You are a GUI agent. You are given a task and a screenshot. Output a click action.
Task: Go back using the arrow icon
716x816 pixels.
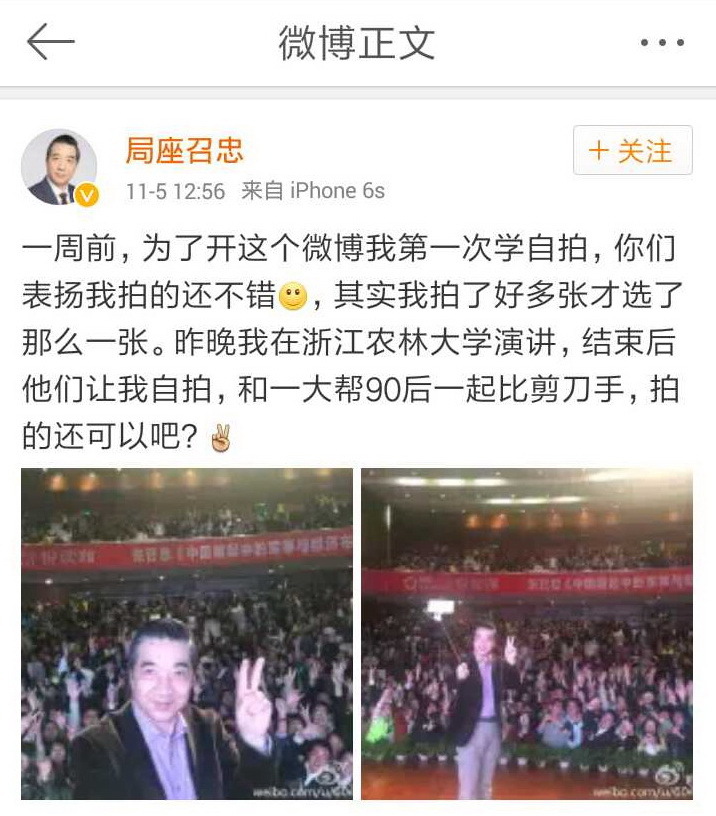pyautogui.click(x=51, y=43)
